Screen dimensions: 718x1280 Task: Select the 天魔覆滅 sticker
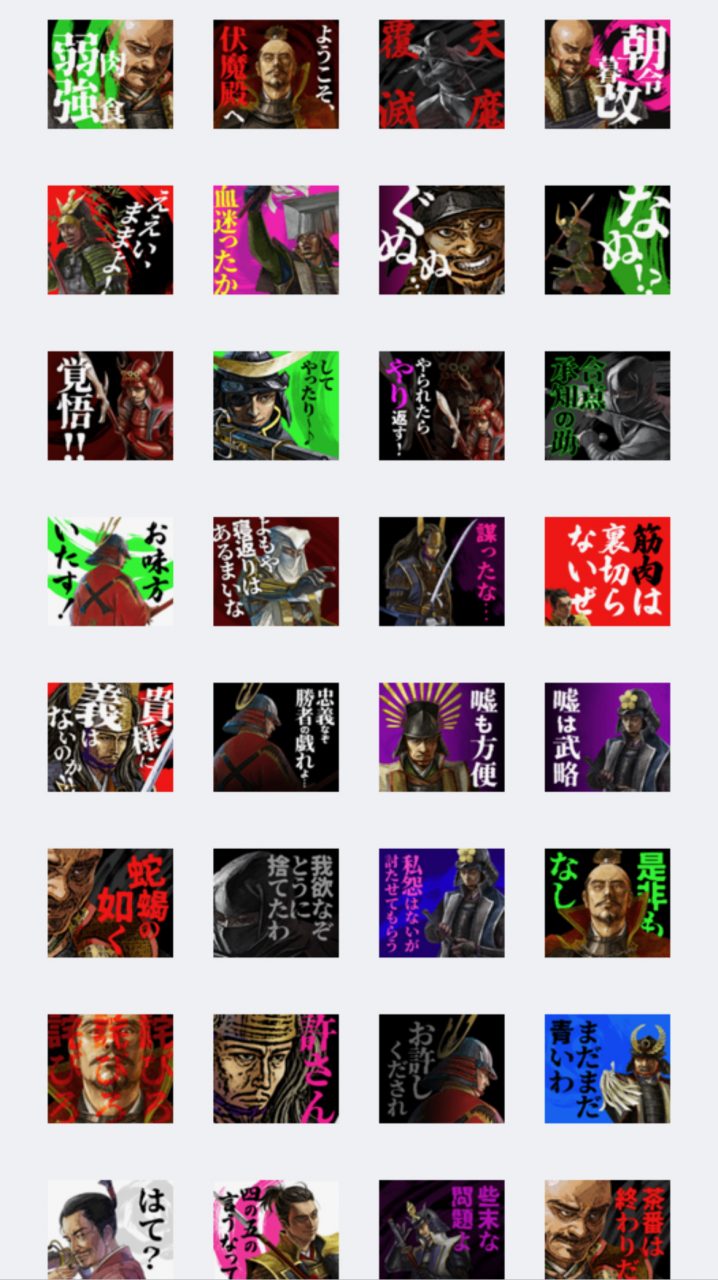click(x=441, y=74)
